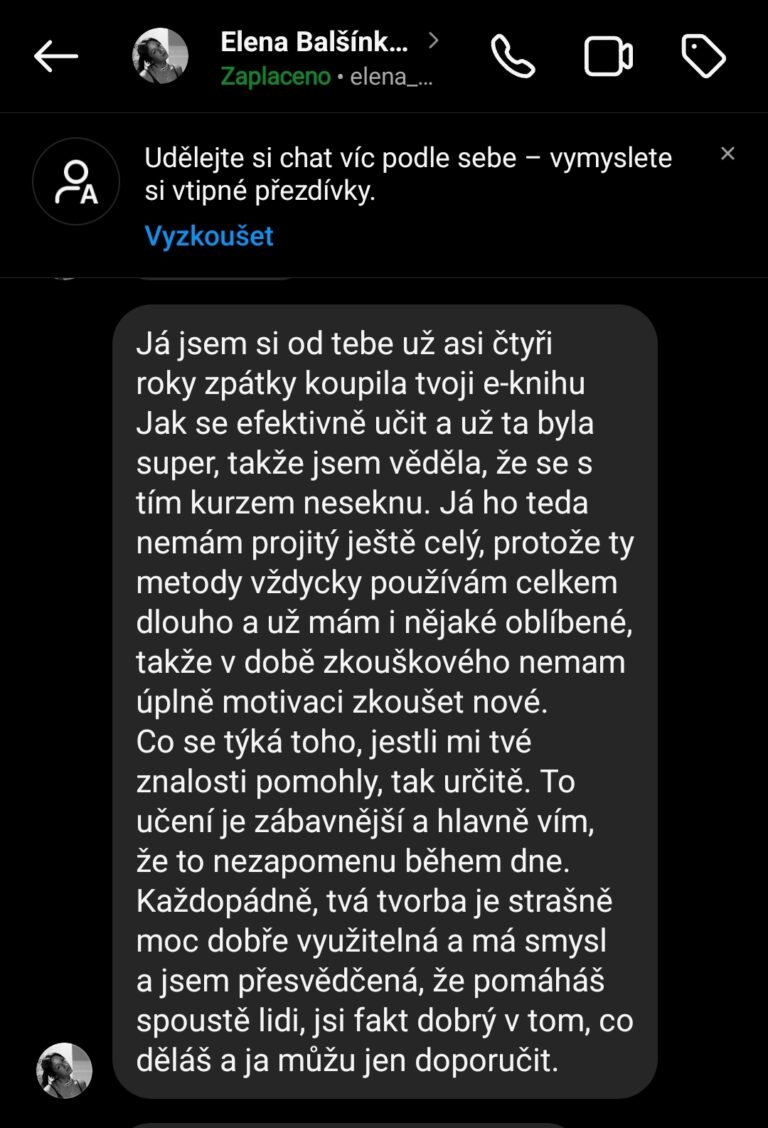Viewport: 768px width, 1128px height.
Task: Start a video call with Elena
Action: tap(608, 57)
